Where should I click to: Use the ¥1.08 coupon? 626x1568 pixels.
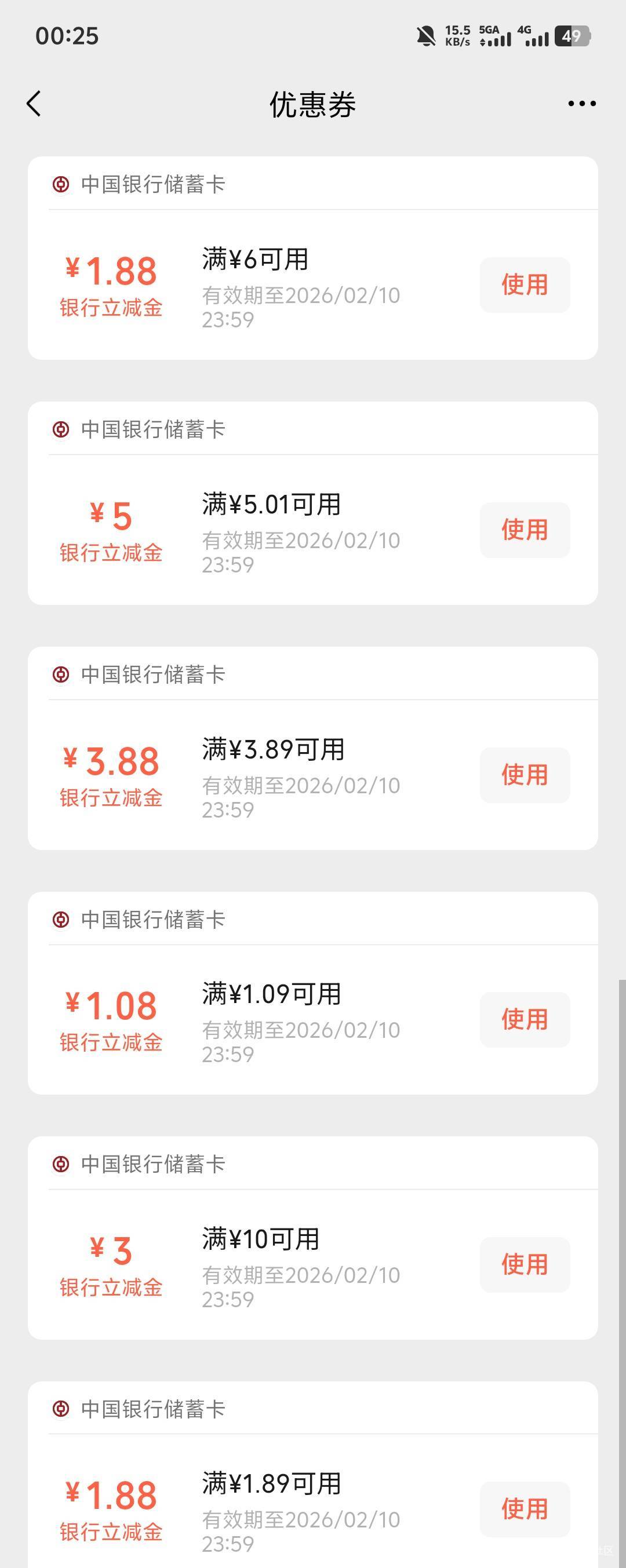tap(525, 1020)
